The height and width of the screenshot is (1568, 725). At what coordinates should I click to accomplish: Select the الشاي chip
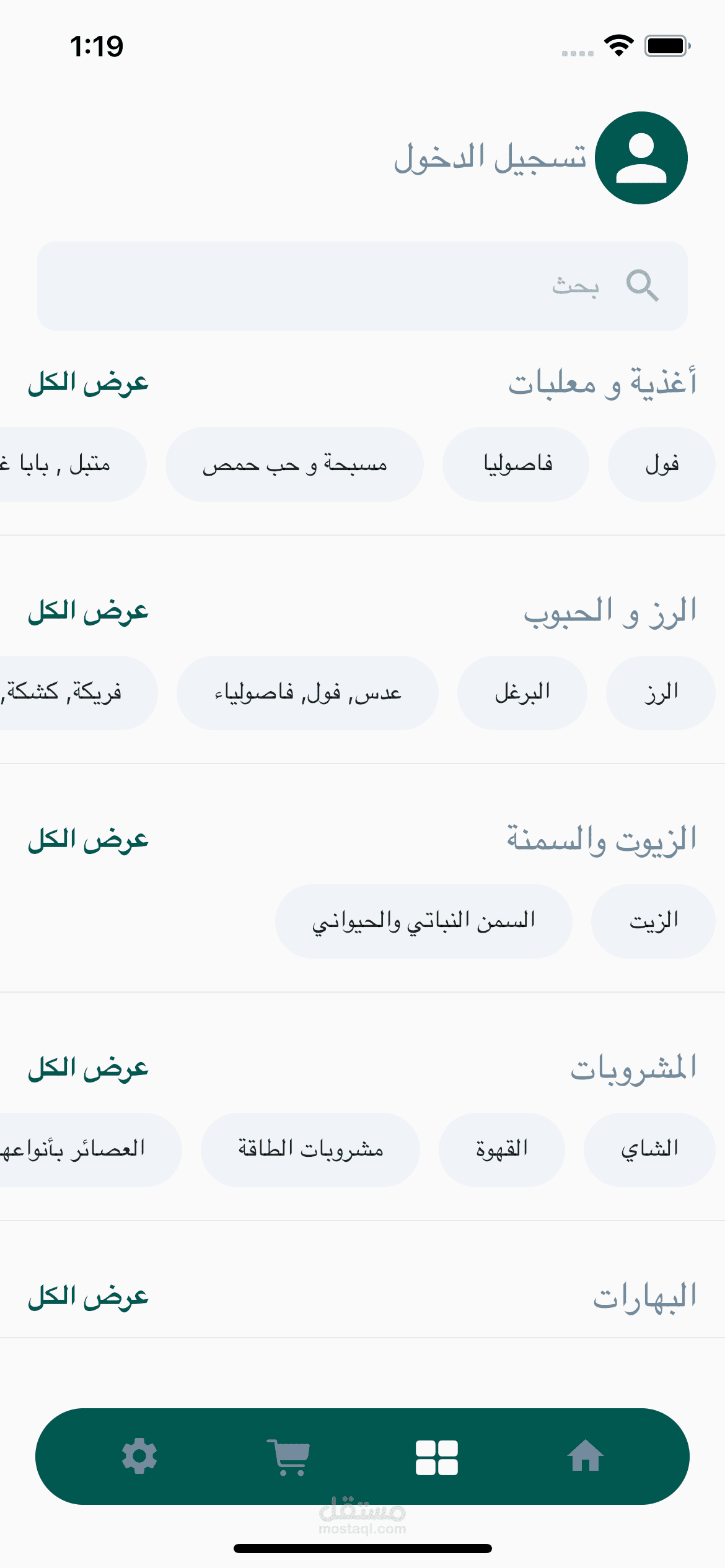coord(649,1150)
